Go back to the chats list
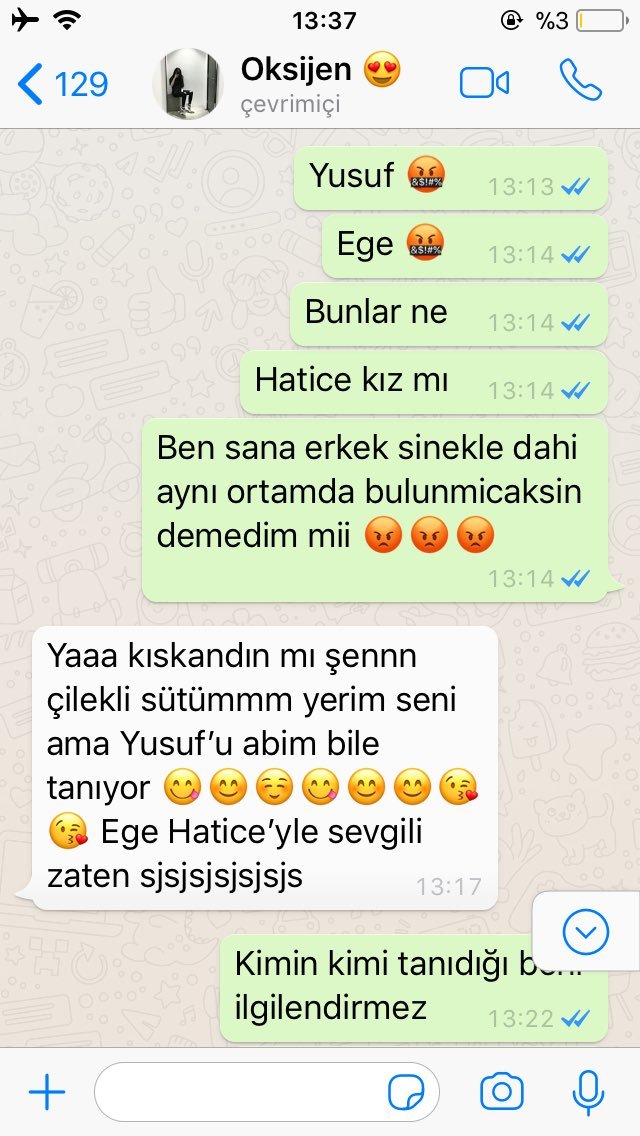Viewport: 640px width, 1136px height. pyautogui.click(x=62, y=85)
